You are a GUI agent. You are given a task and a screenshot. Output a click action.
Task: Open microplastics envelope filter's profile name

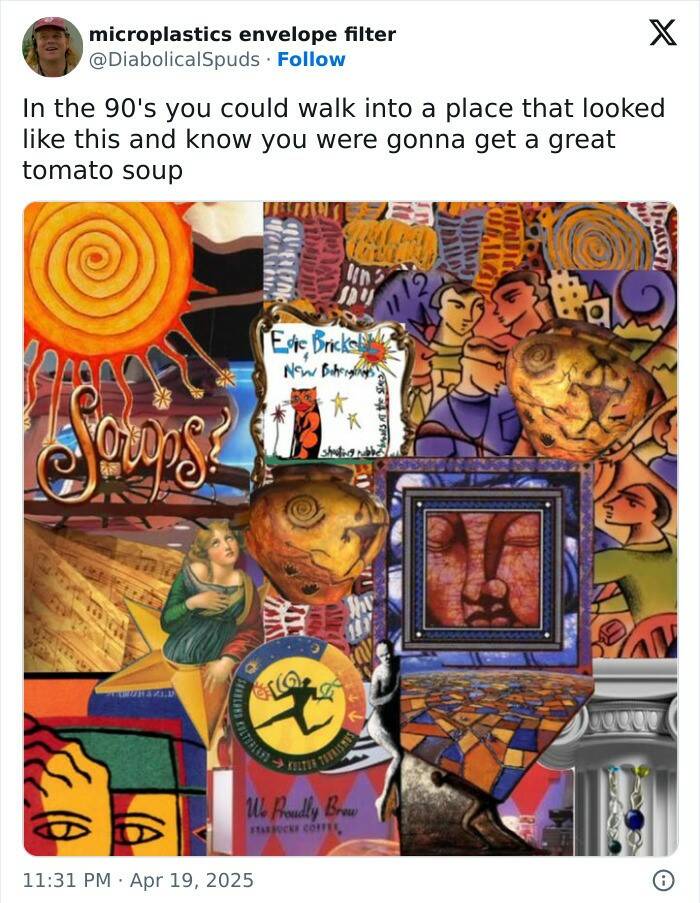click(x=242, y=34)
